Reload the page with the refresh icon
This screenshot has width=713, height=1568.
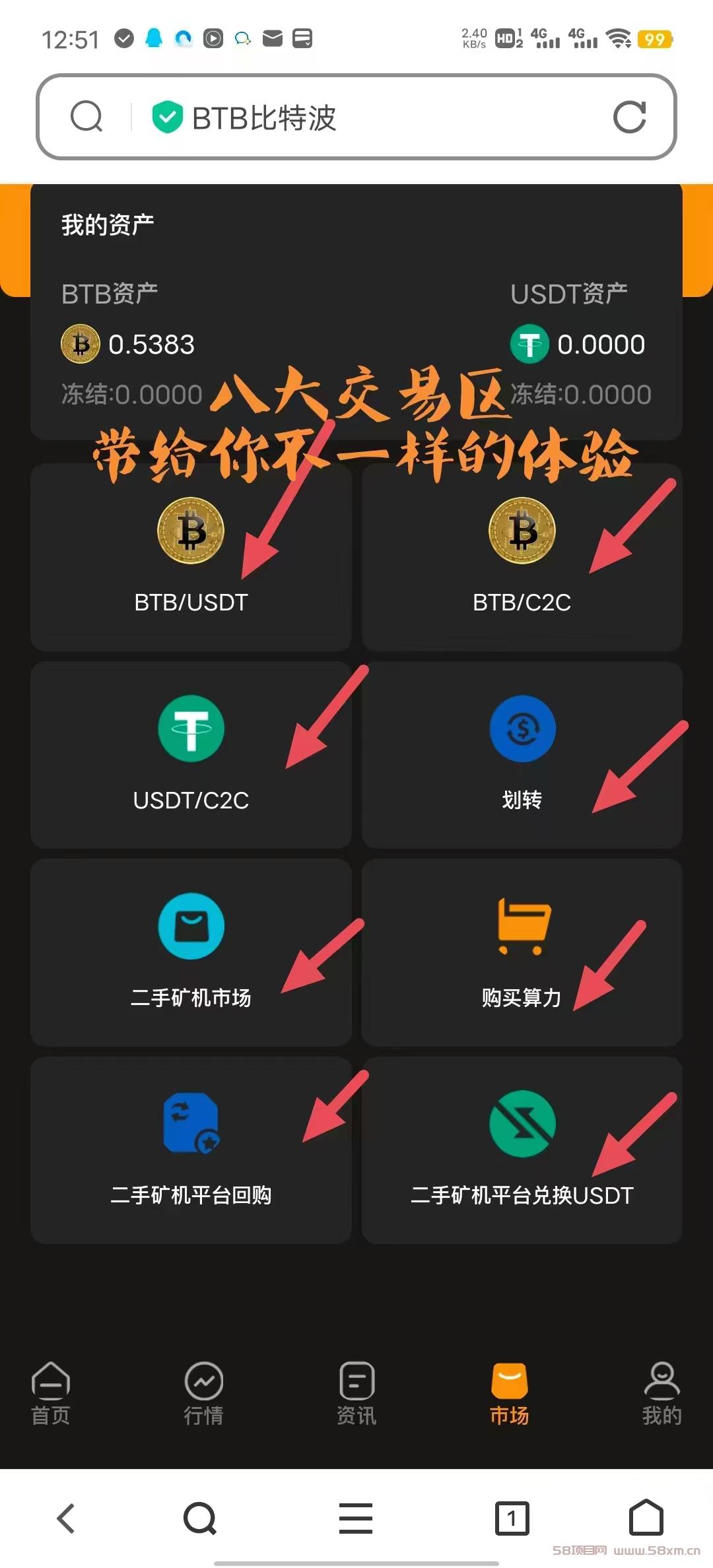point(629,117)
